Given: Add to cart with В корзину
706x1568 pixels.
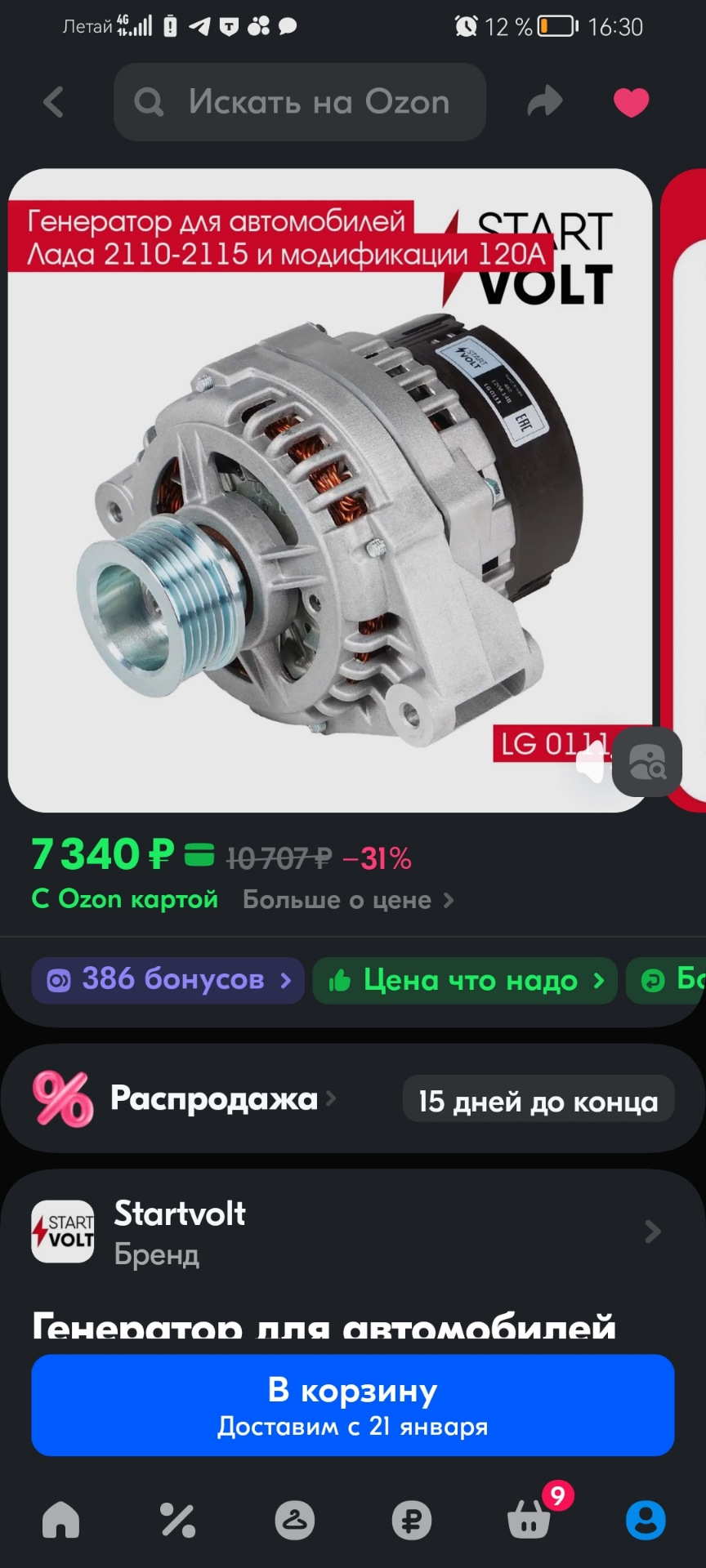Looking at the screenshot, I should tap(353, 1405).
